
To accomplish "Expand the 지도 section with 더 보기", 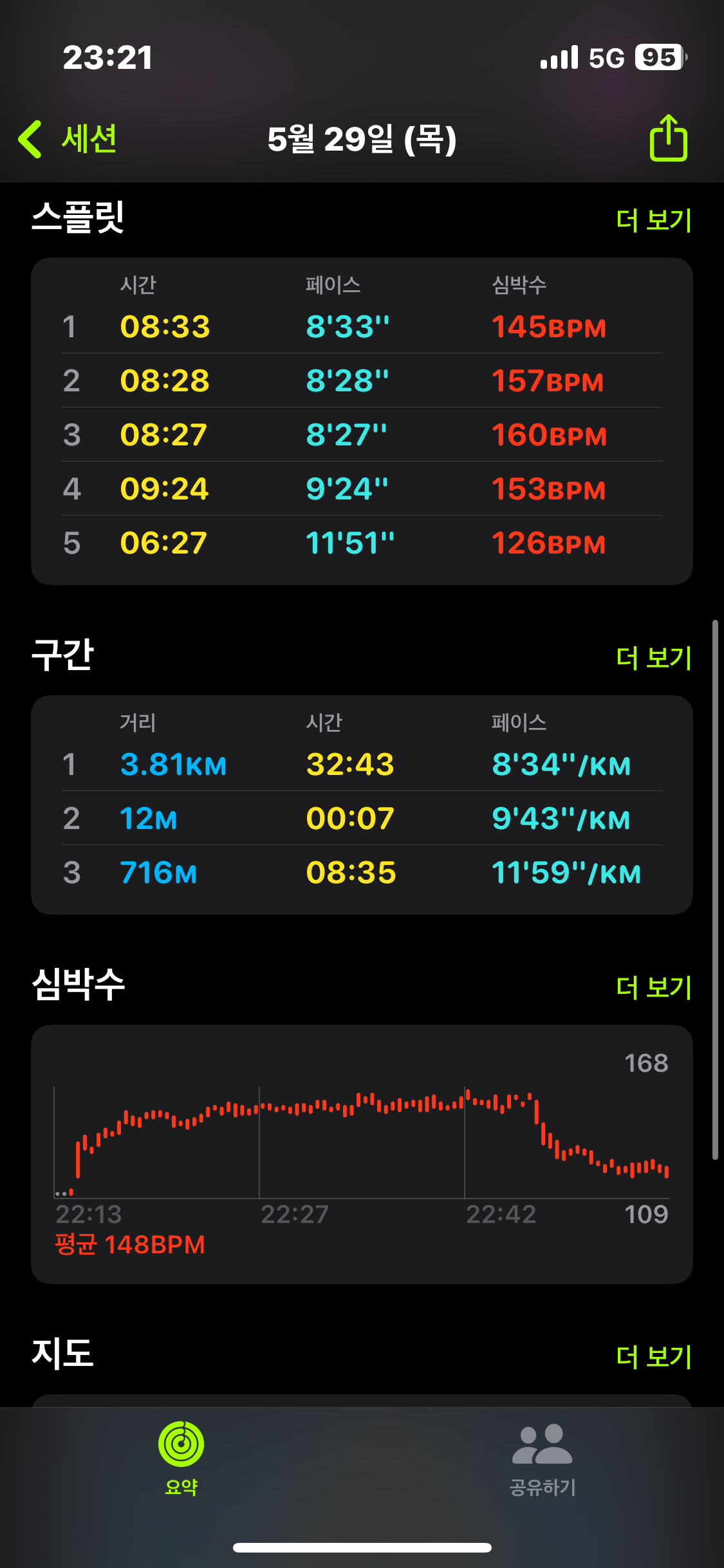I will (653, 1356).
